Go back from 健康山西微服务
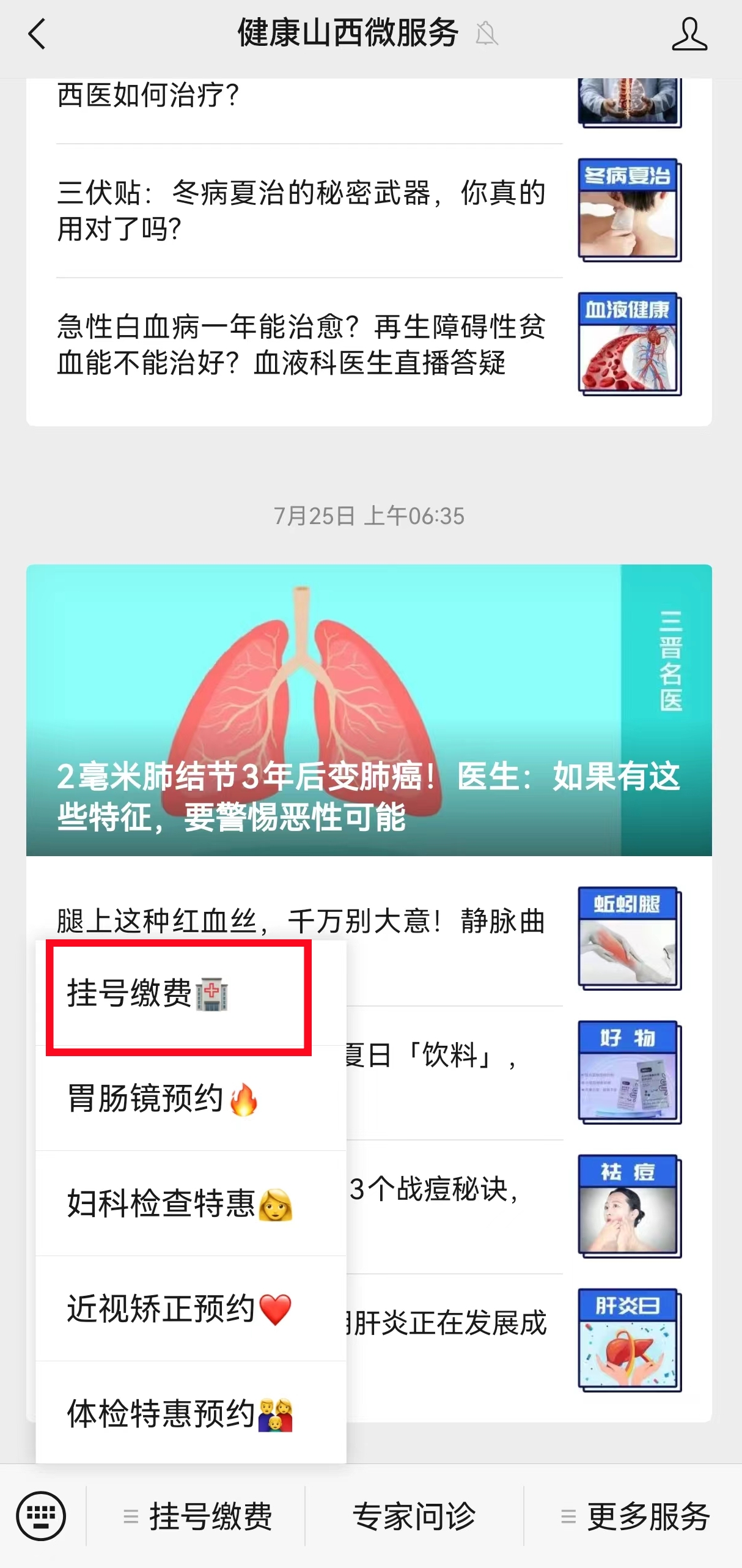This screenshot has width=742, height=1568. pos(37,34)
